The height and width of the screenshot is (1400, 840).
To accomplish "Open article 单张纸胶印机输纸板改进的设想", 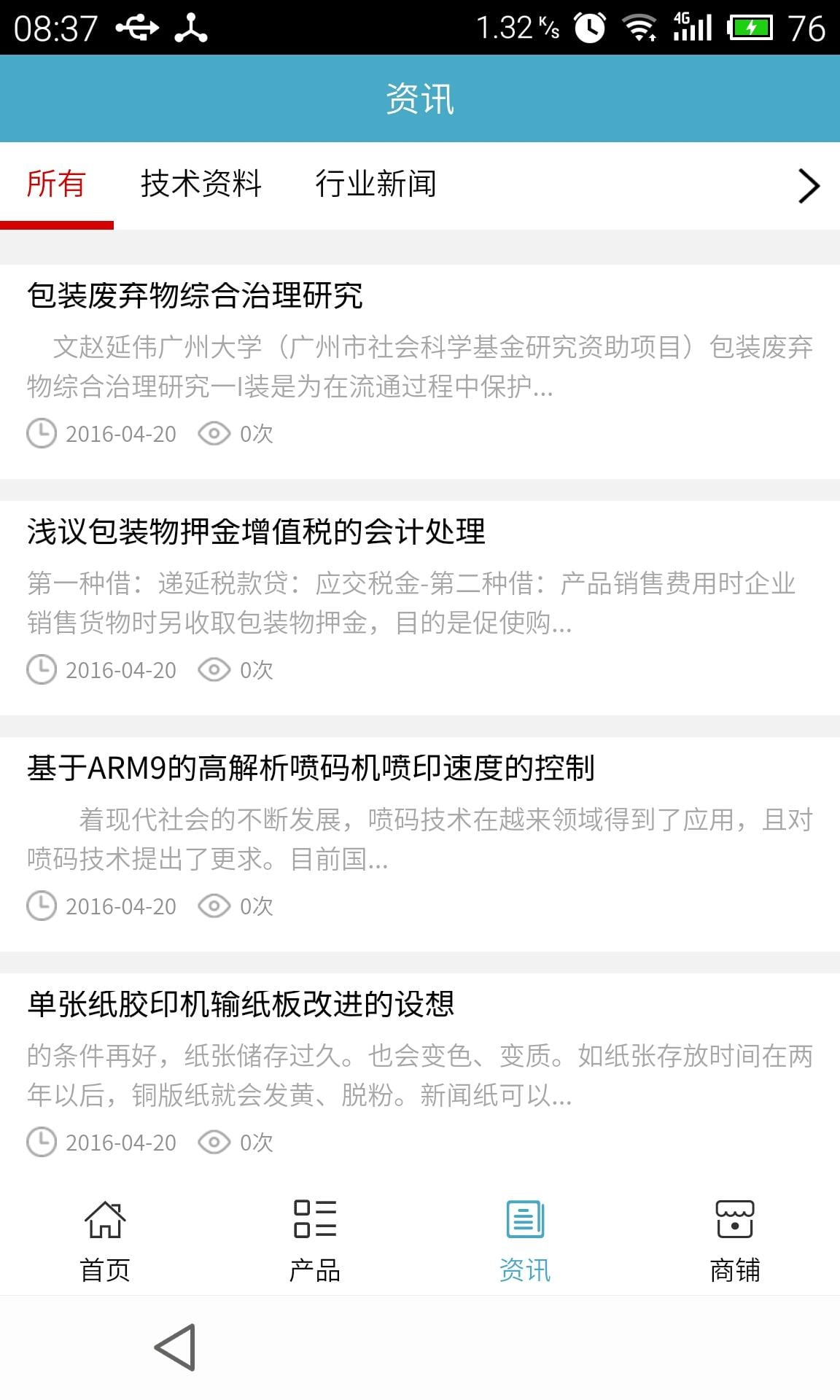I will pos(241,1005).
